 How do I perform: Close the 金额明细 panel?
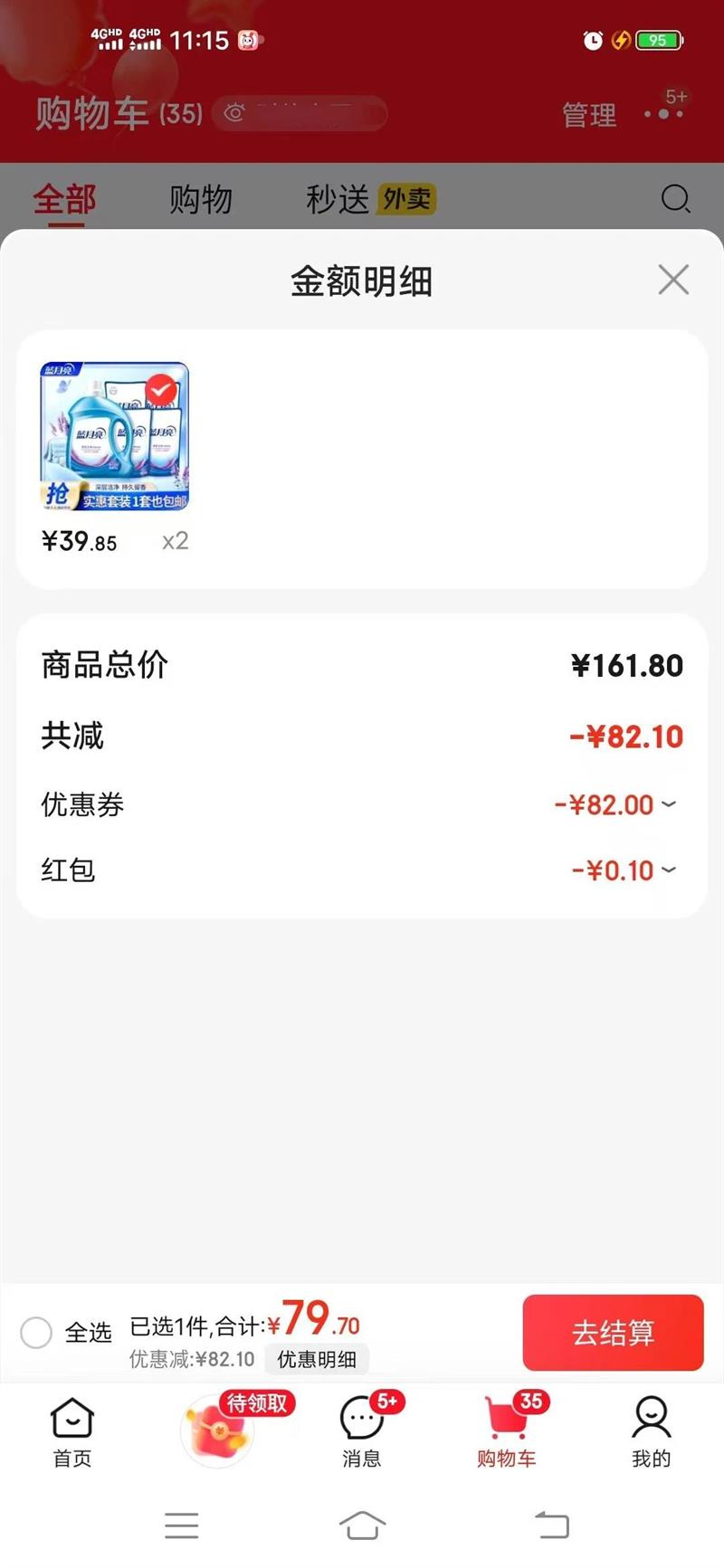673,280
